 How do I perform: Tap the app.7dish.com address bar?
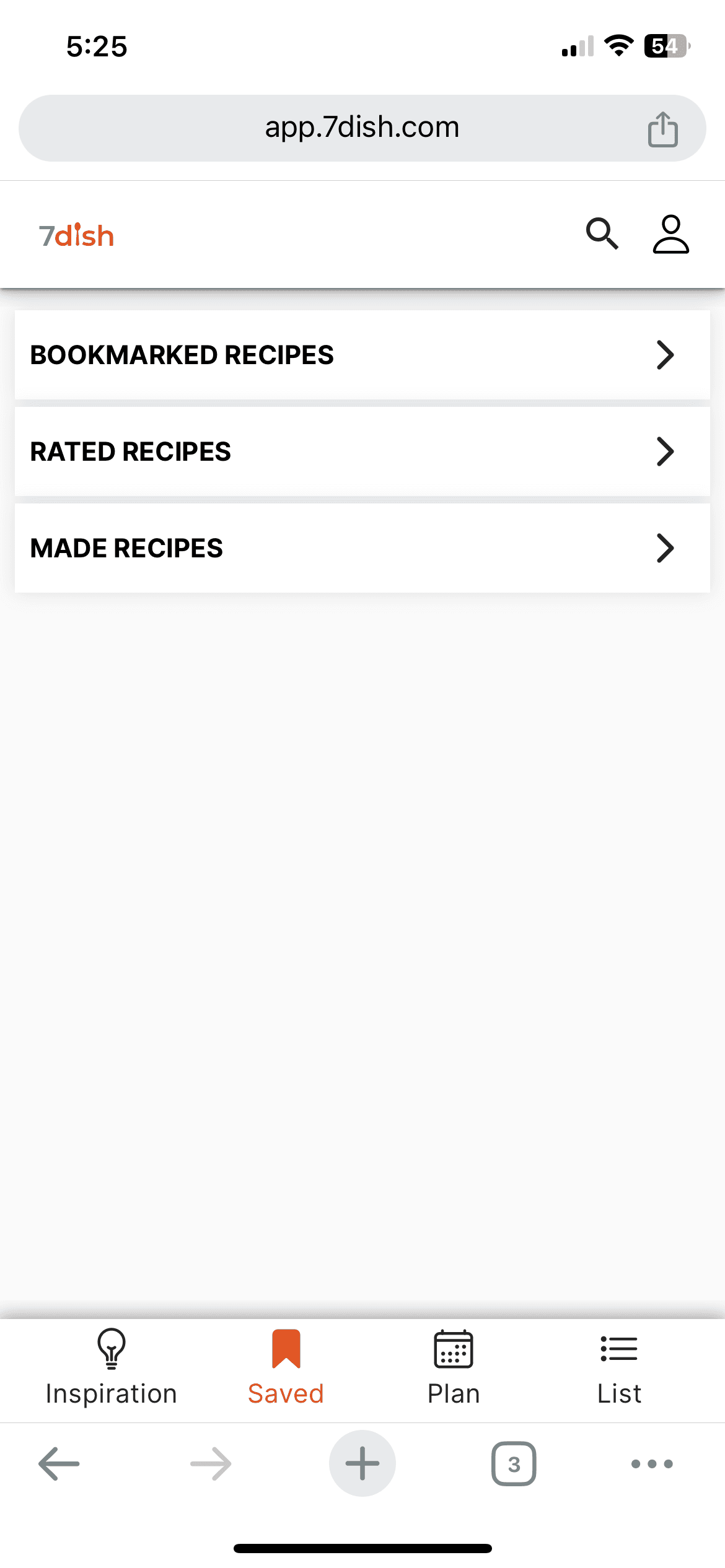click(362, 128)
